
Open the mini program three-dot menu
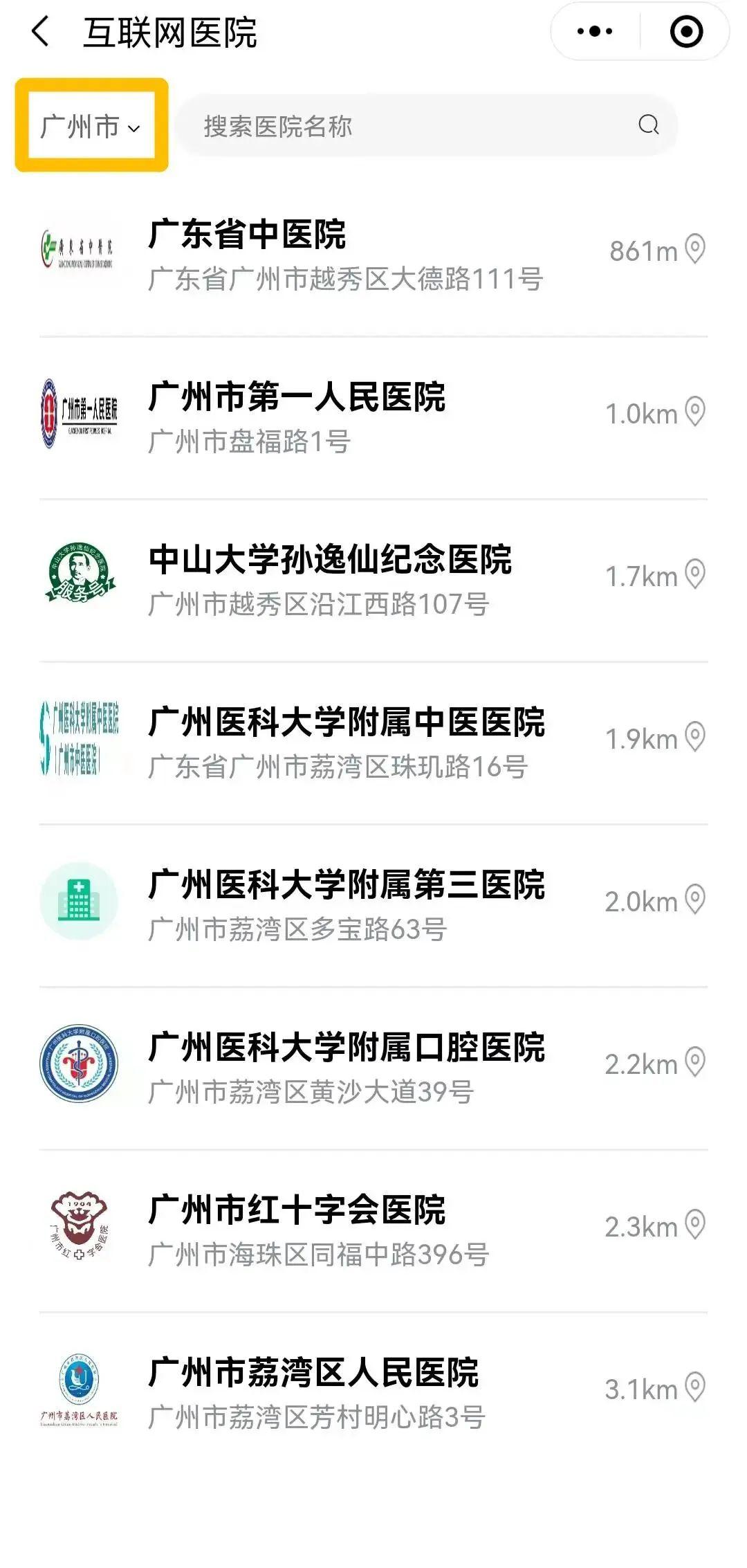[594, 31]
